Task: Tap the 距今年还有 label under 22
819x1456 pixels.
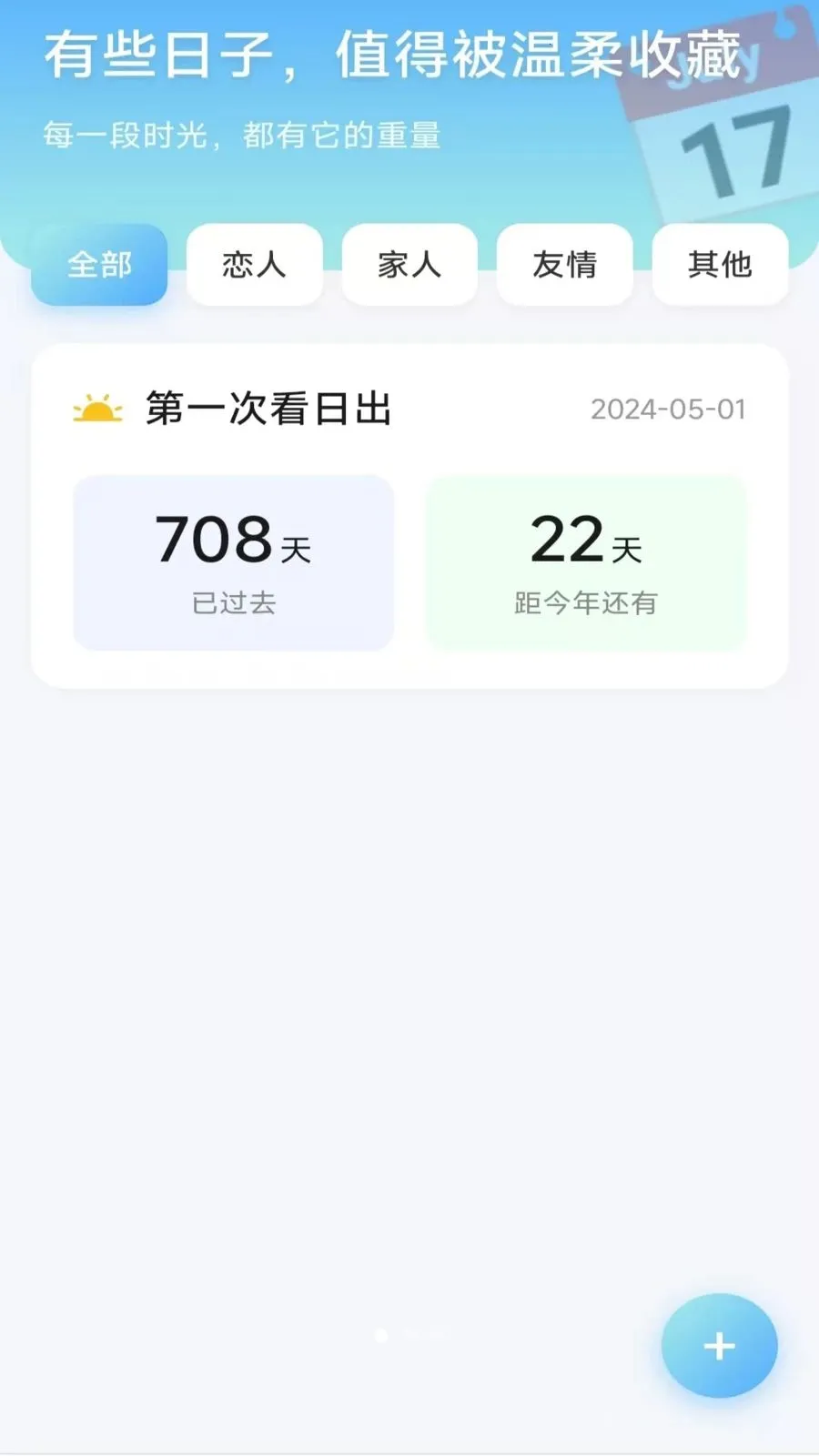Action: (x=585, y=601)
